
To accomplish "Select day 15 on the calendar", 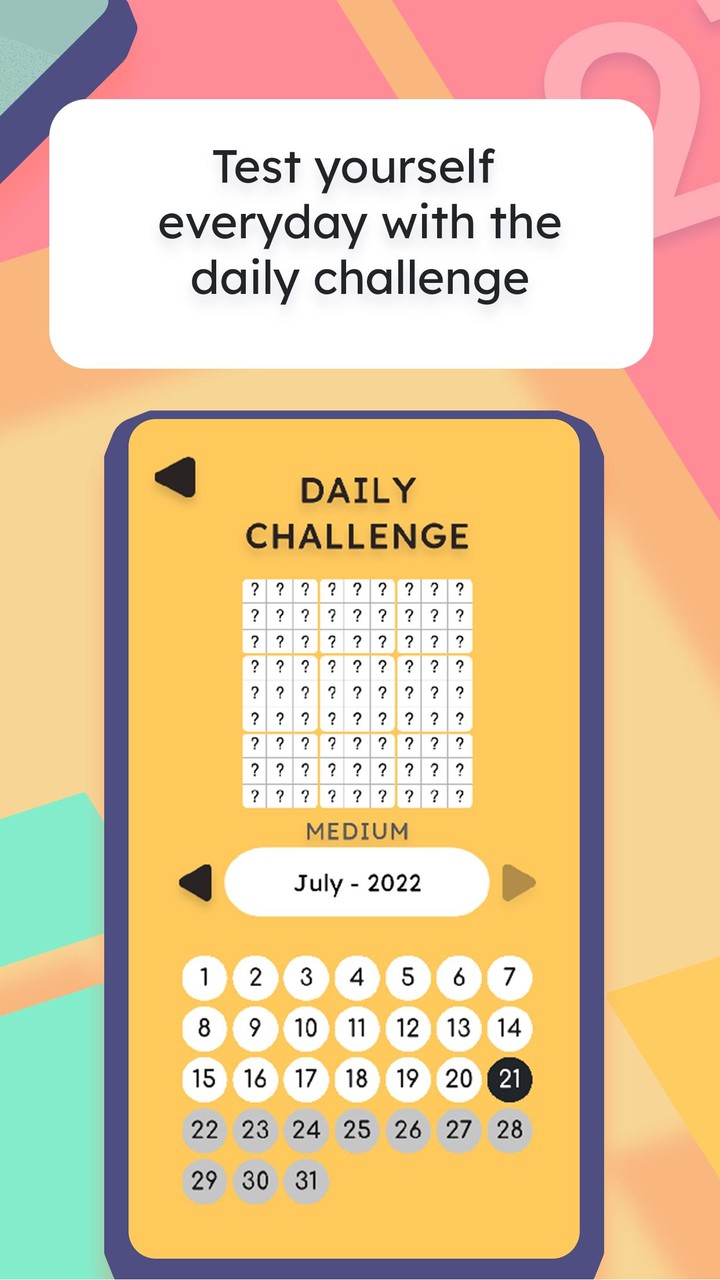I will click(204, 1079).
